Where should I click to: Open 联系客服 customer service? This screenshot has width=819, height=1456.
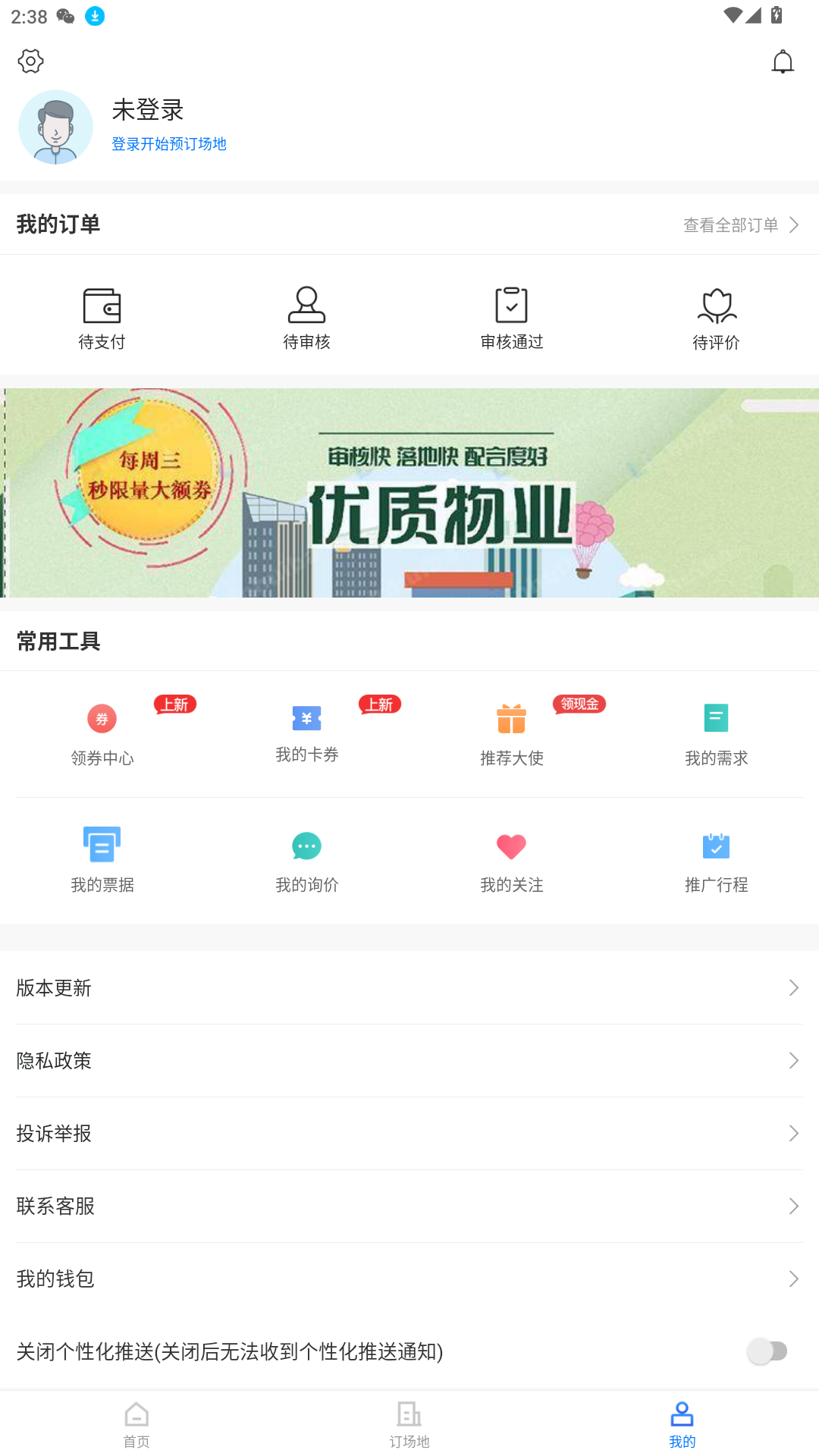409,1206
